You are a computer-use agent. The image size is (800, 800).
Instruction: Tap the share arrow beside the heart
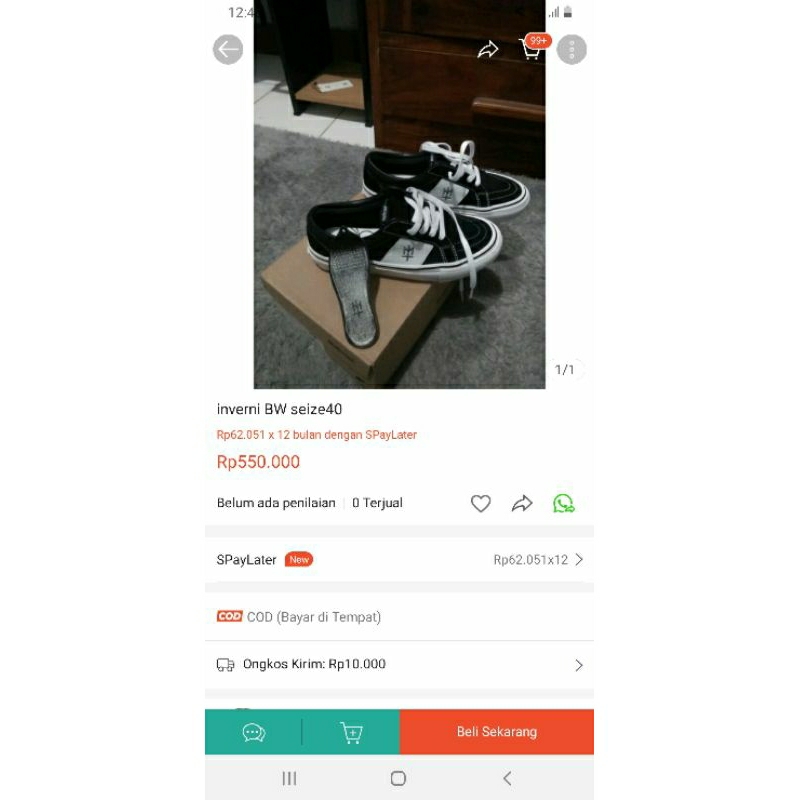[x=522, y=503]
